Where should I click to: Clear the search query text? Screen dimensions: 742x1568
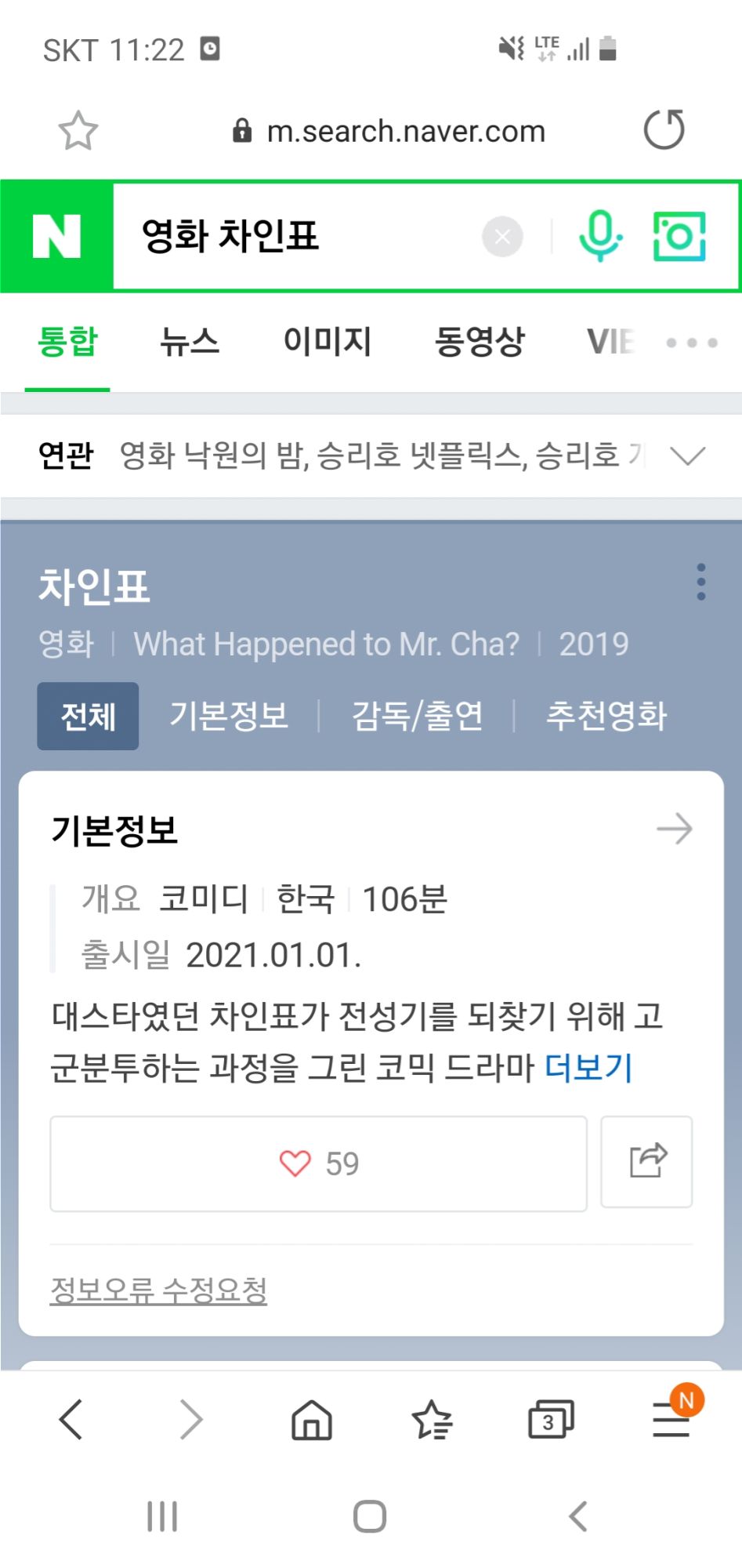(502, 236)
